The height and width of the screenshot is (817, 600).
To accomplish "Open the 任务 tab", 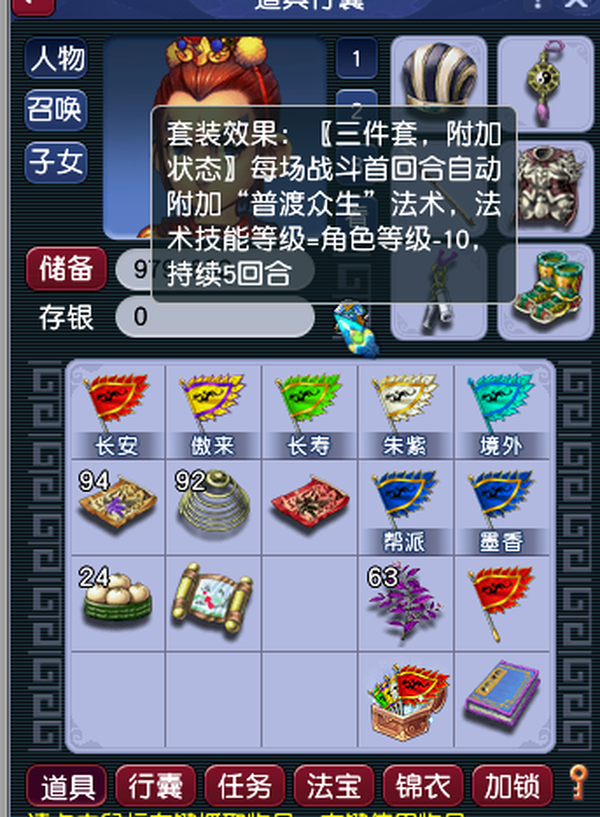I will tap(245, 786).
